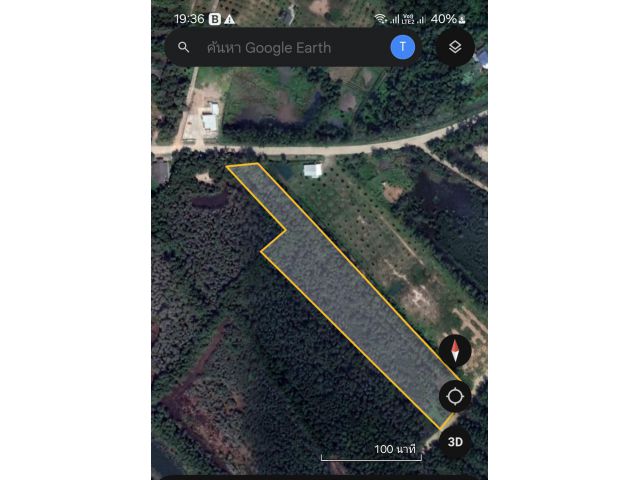The image size is (640, 480).
Task: Center map on my location
Action: coord(455,397)
